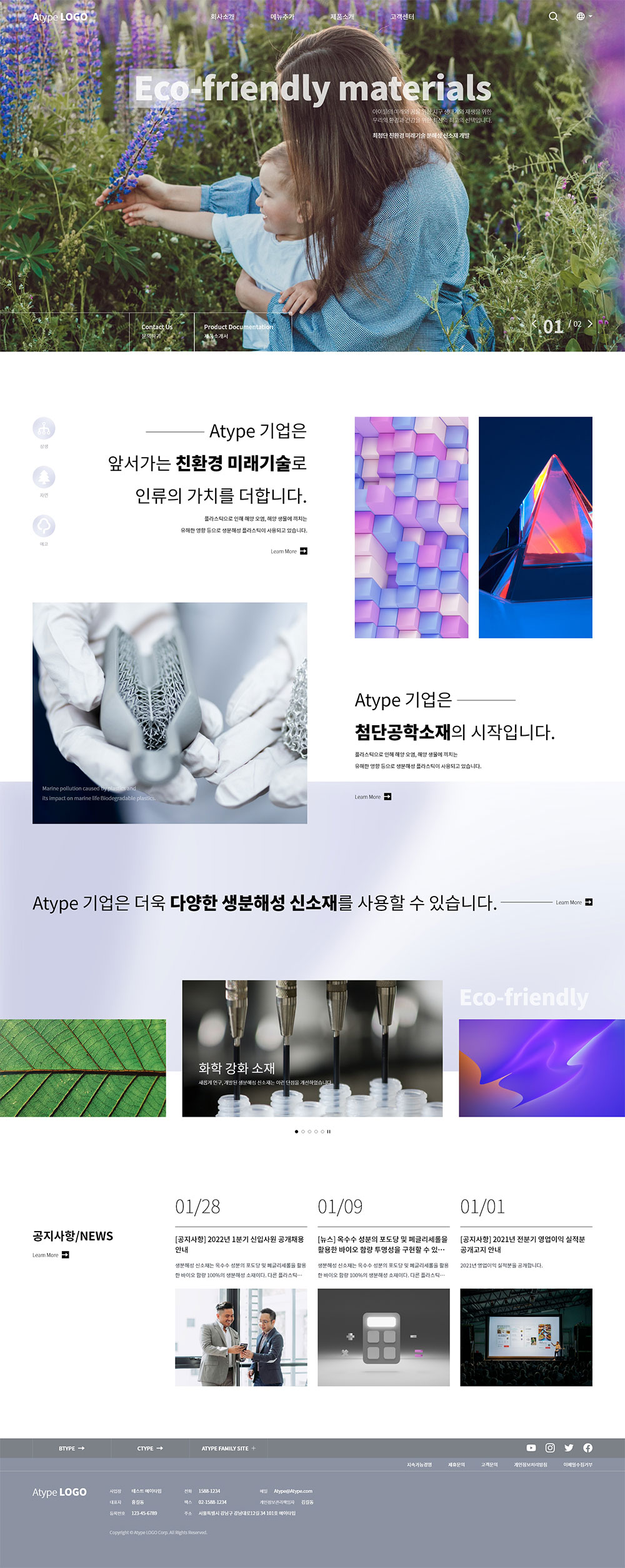Open the 01/01 영업이익 실적분 notice
Image resolution: width=625 pixels, height=1568 pixels.
click(x=525, y=1244)
